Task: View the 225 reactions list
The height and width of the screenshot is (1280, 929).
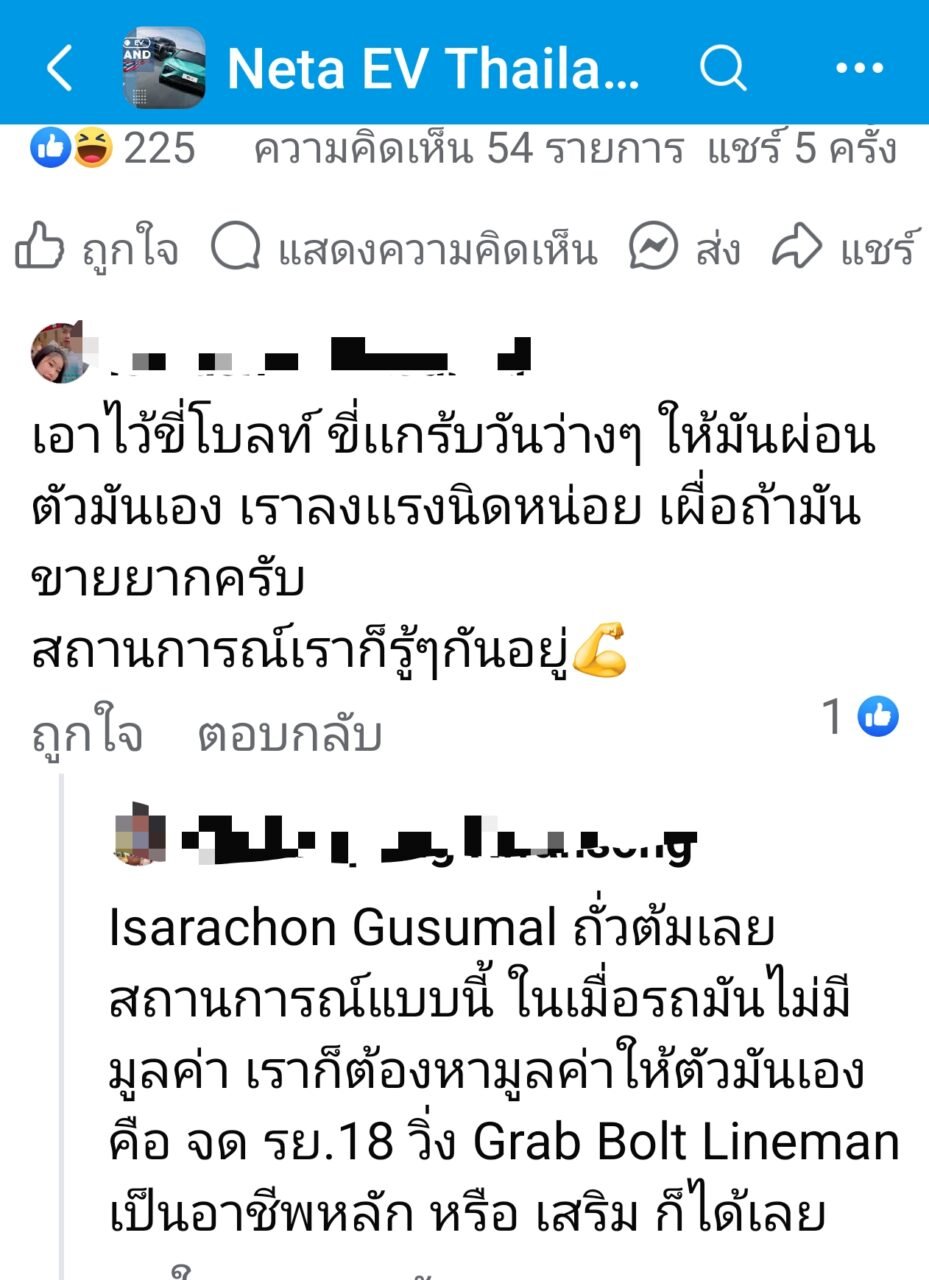Action: tap(115, 150)
